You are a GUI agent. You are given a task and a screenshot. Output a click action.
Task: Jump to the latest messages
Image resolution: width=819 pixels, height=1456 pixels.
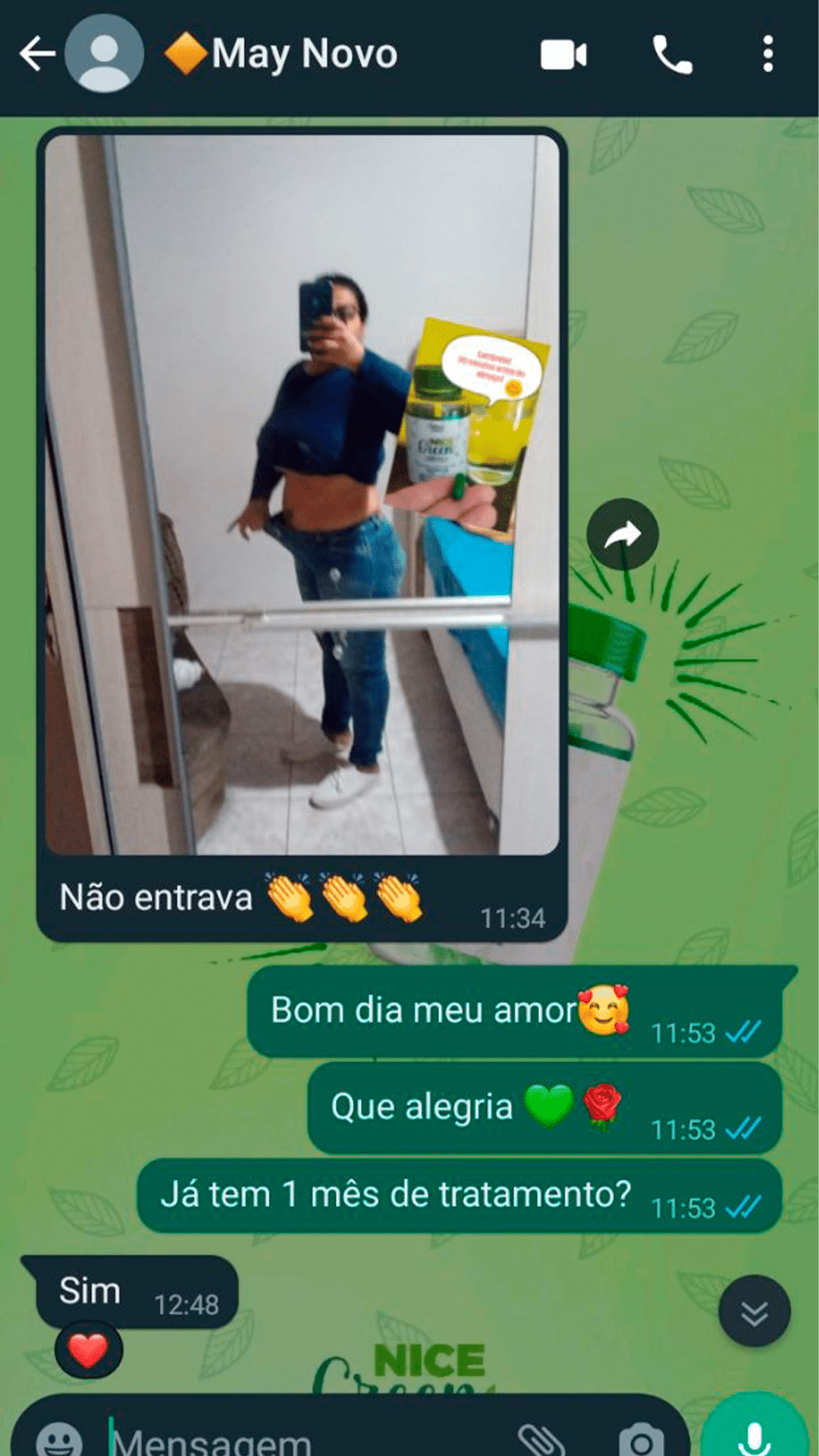point(755,1311)
